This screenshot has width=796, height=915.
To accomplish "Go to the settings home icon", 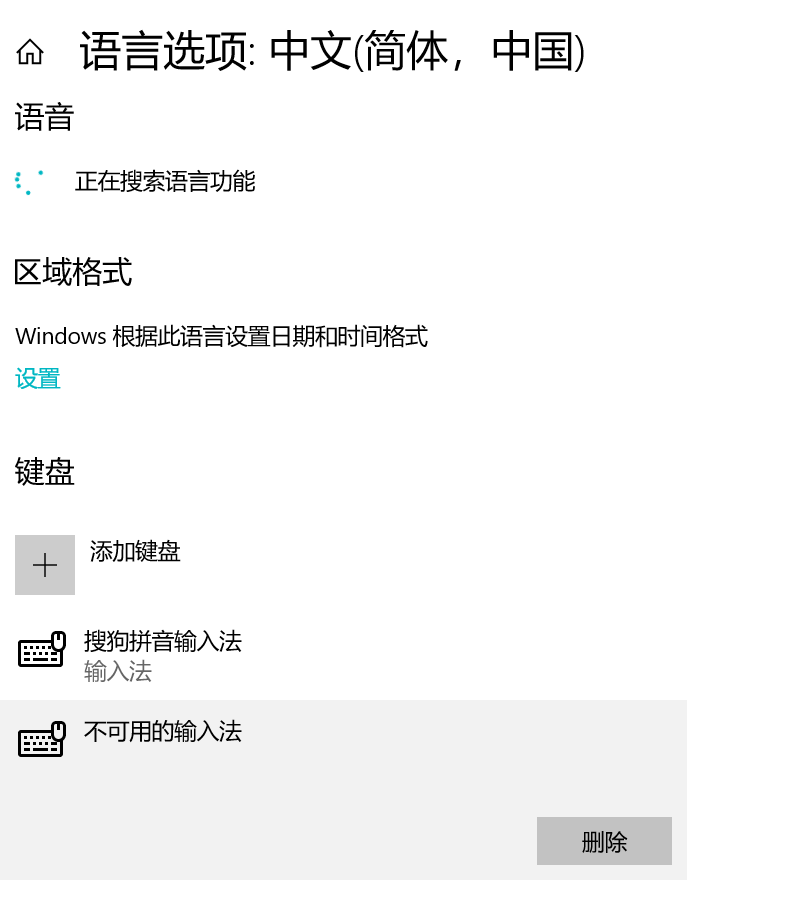I will pyautogui.click(x=30, y=52).
